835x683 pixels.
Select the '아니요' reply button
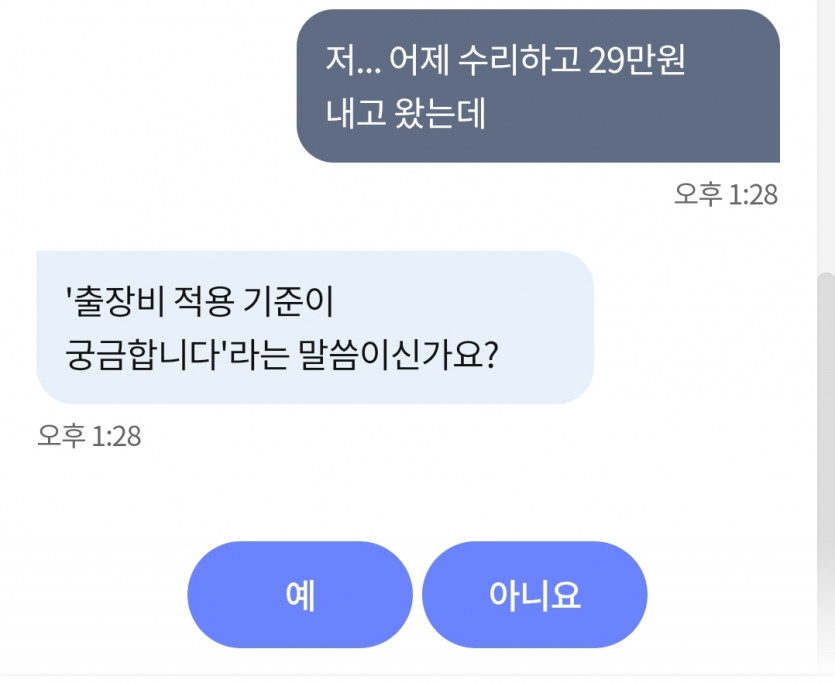pyautogui.click(x=534, y=595)
